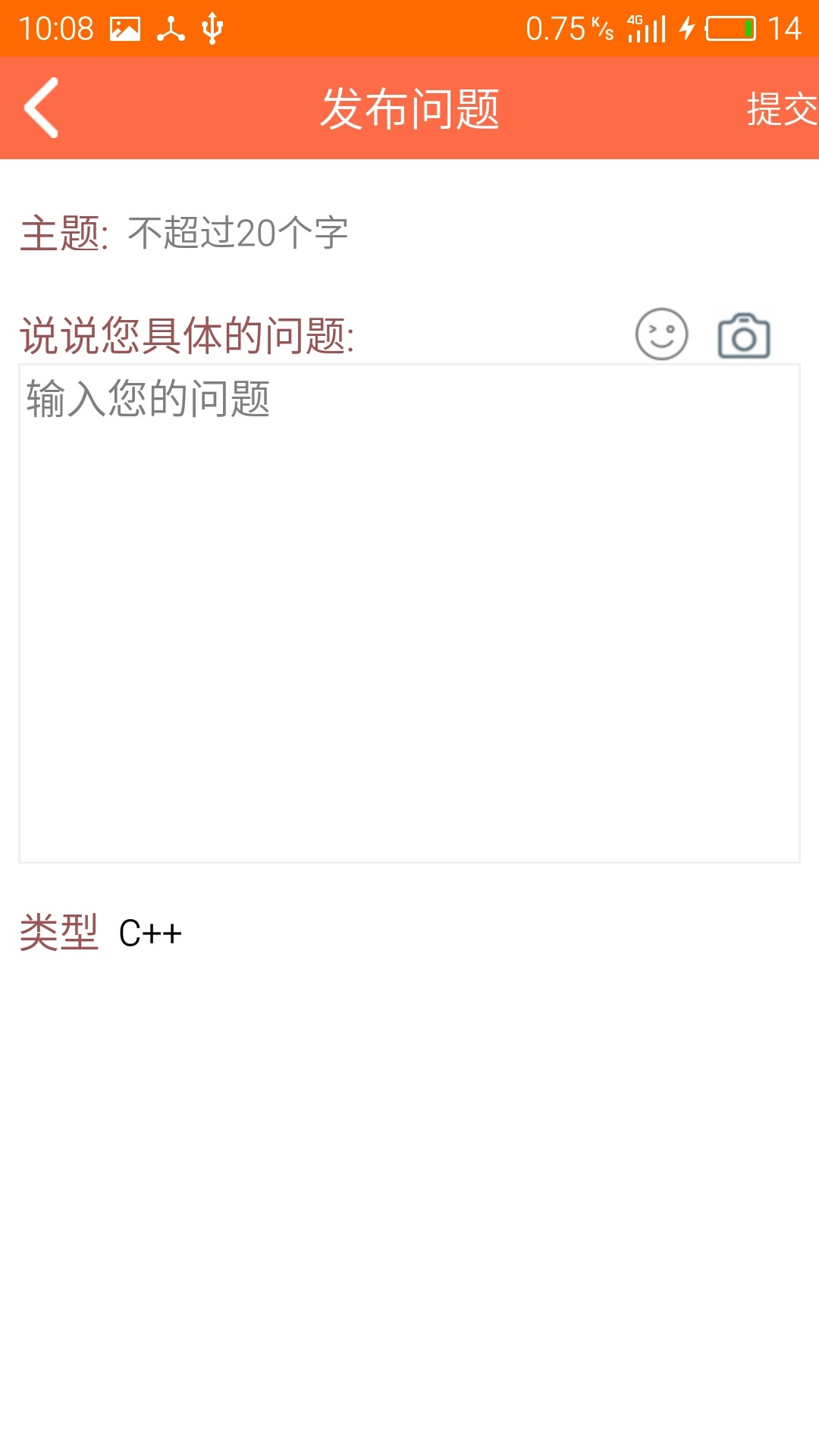Screen dimensions: 819x1456
Task: Focus the 主题 subject input field
Action: click(x=455, y=233)
